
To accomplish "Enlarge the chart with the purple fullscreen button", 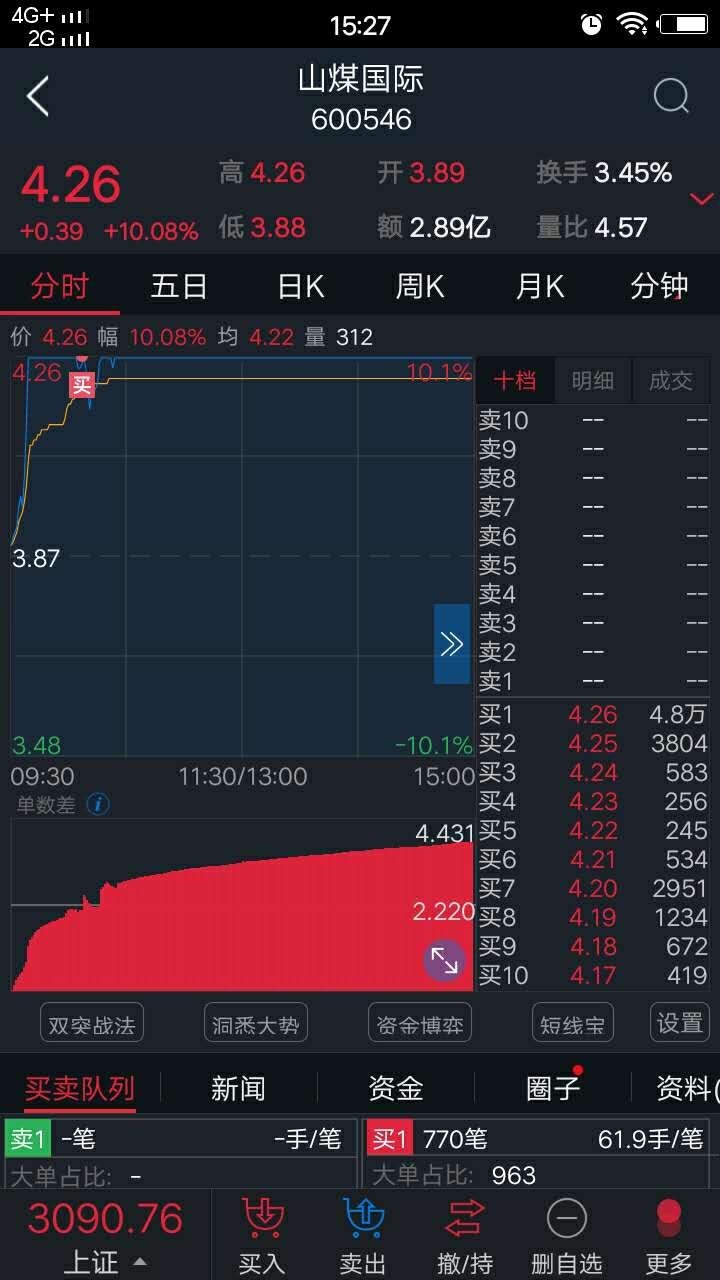I will pyautogui.click(x=445, y=961).
